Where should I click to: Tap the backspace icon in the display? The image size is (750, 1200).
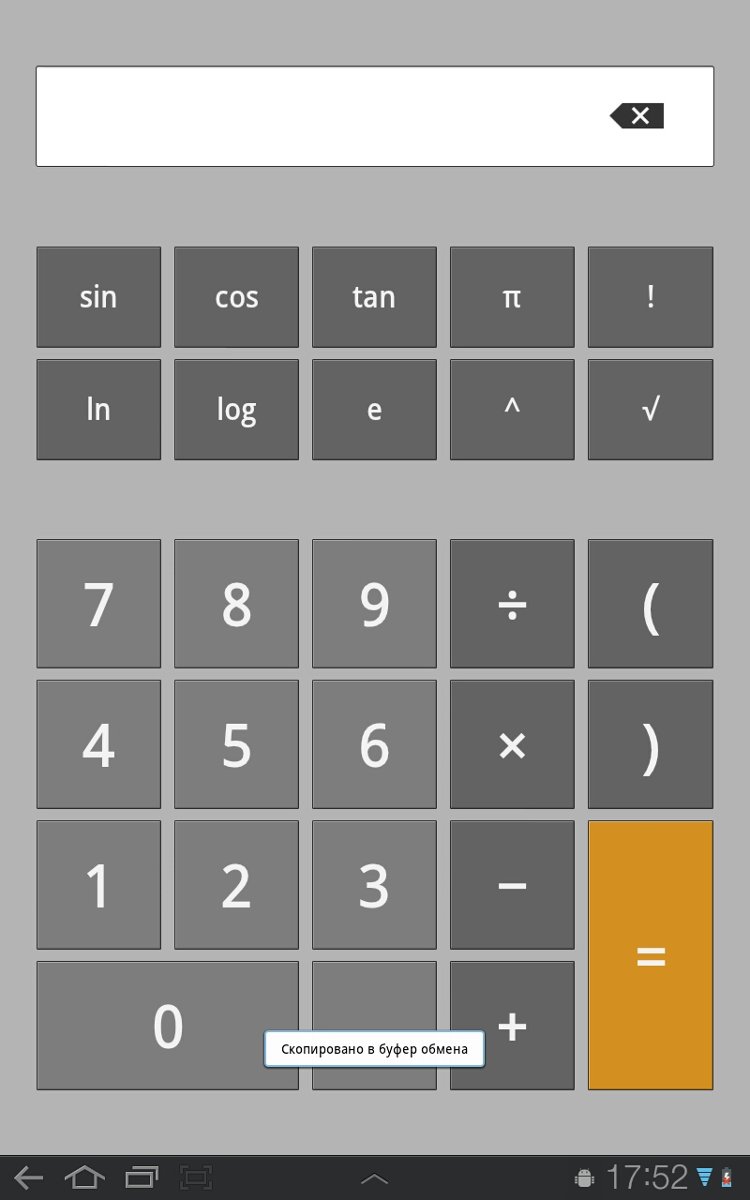(637, 116)
